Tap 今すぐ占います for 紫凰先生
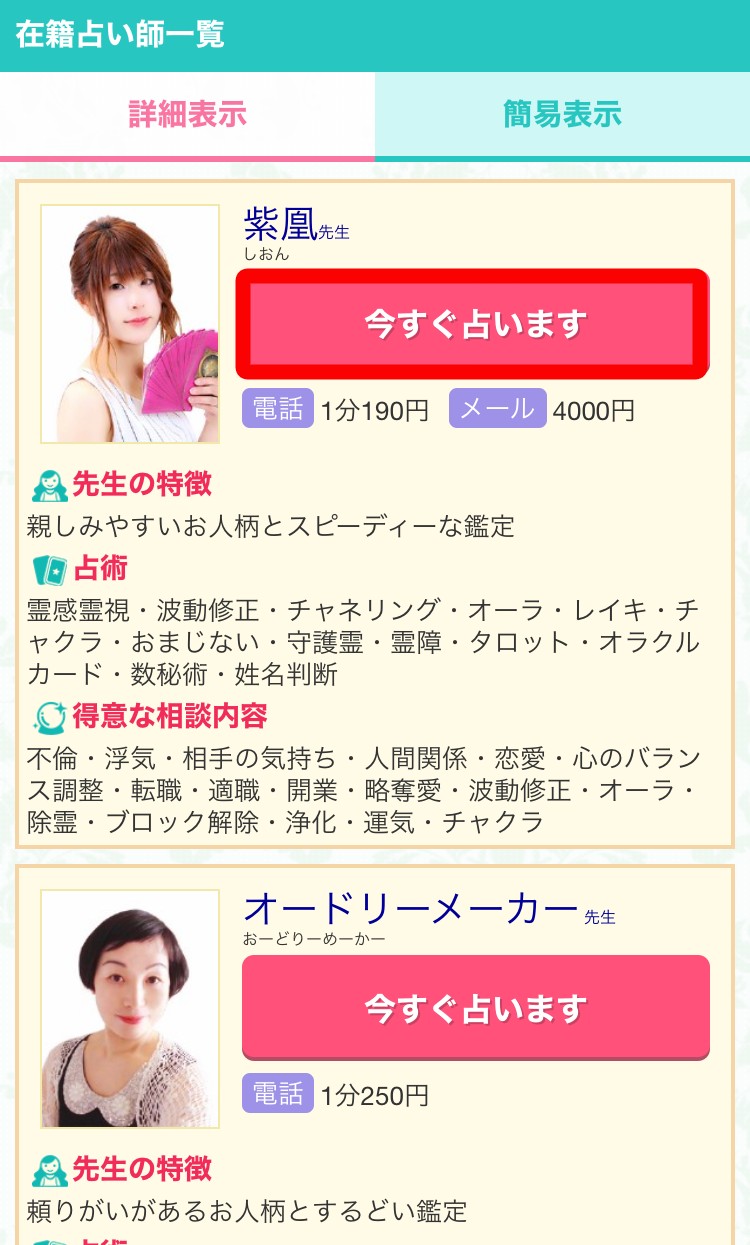 tap(473, 325)
